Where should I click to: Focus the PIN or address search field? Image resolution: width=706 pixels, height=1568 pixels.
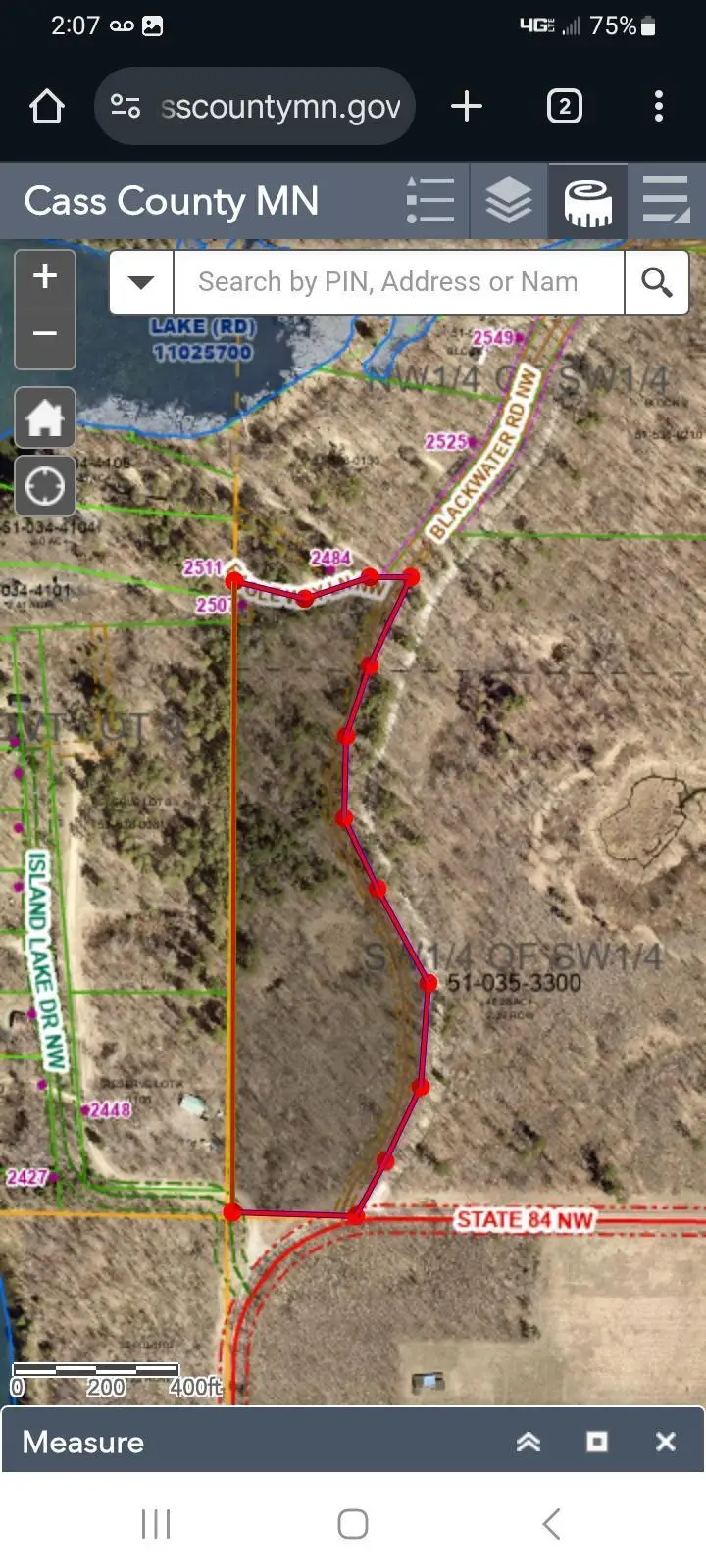(x=397, y=282)
